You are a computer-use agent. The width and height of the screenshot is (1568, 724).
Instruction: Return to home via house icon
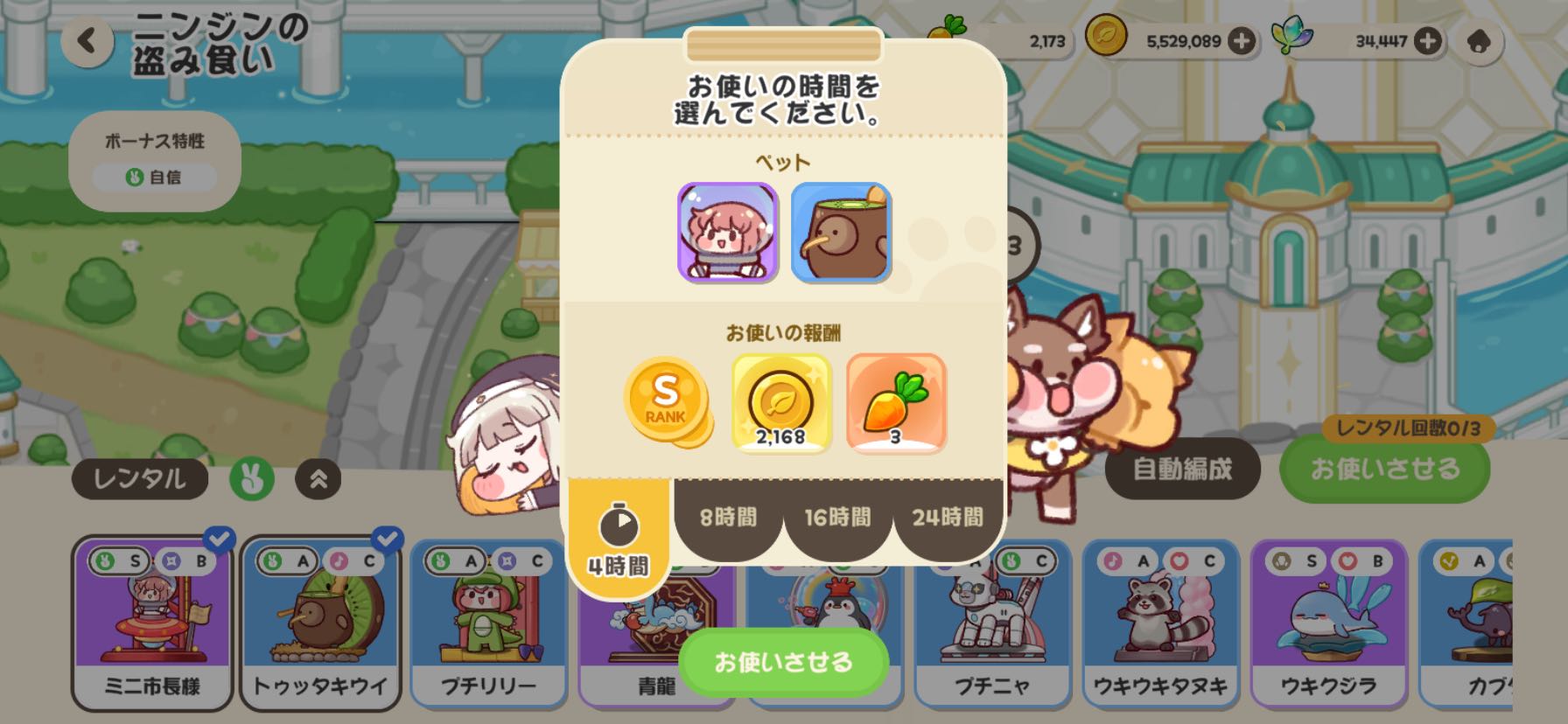point(1479,41)
